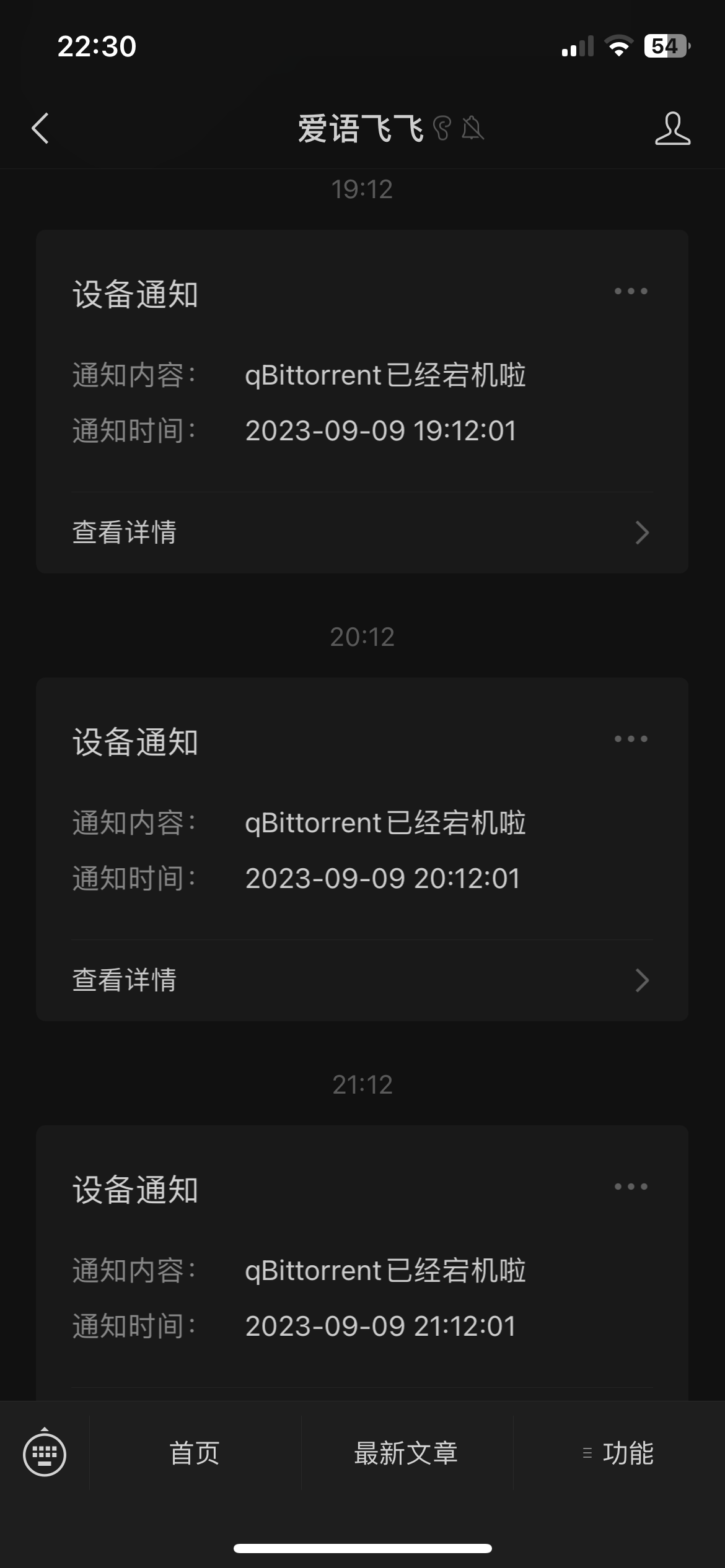Open more options on the 20:12 notification card

click(631, 738)
